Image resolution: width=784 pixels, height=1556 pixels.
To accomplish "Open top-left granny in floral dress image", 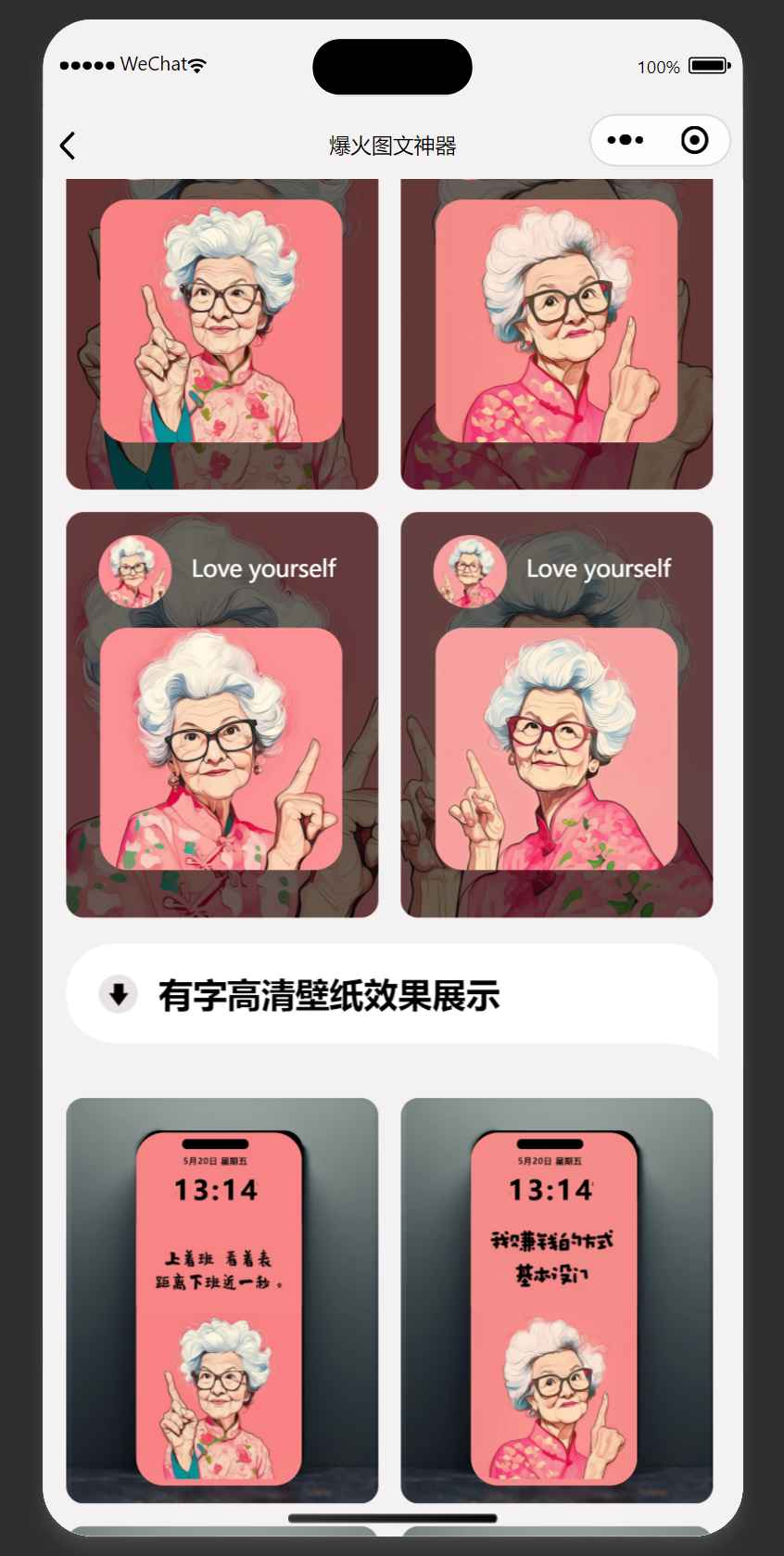I will pos(221,334).
